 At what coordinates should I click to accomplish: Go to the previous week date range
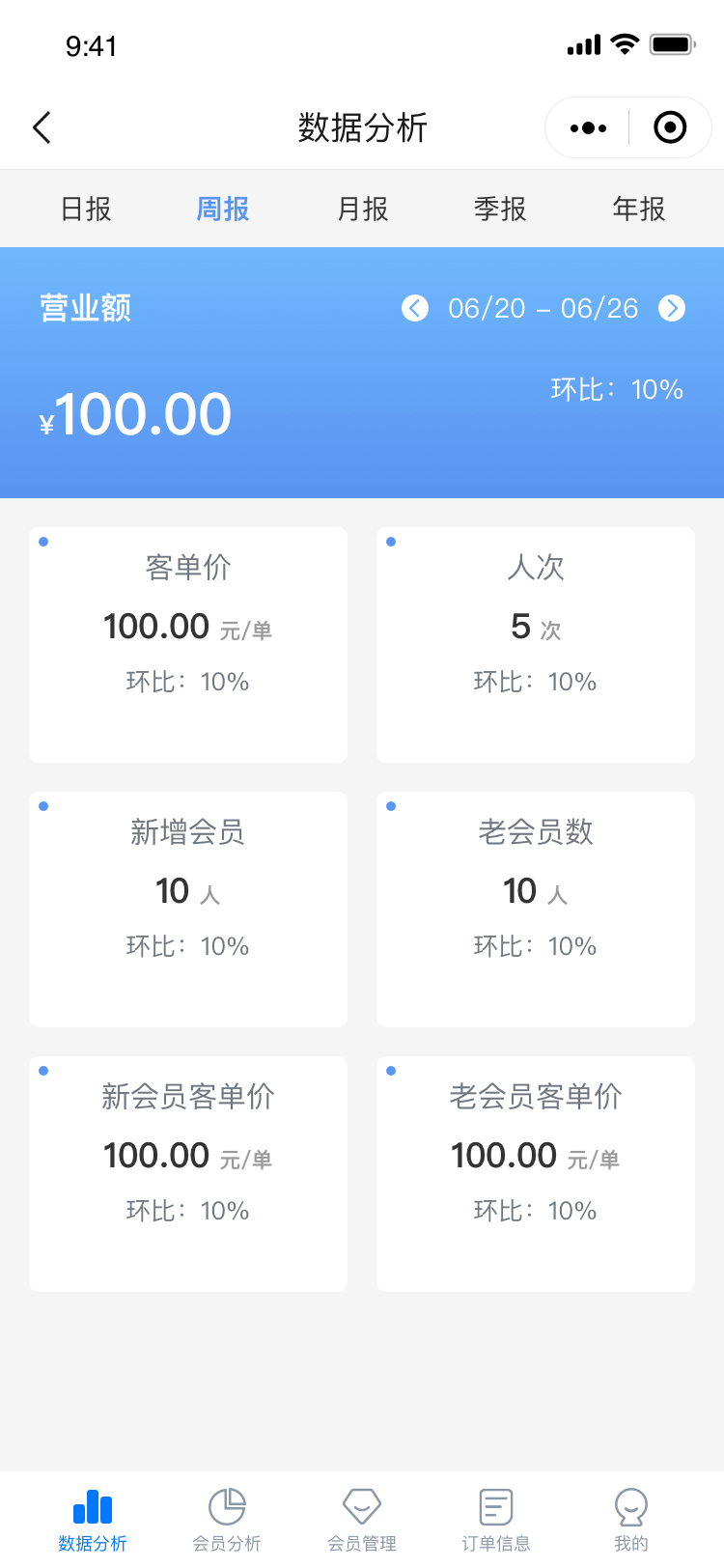[x=415, y=308]
